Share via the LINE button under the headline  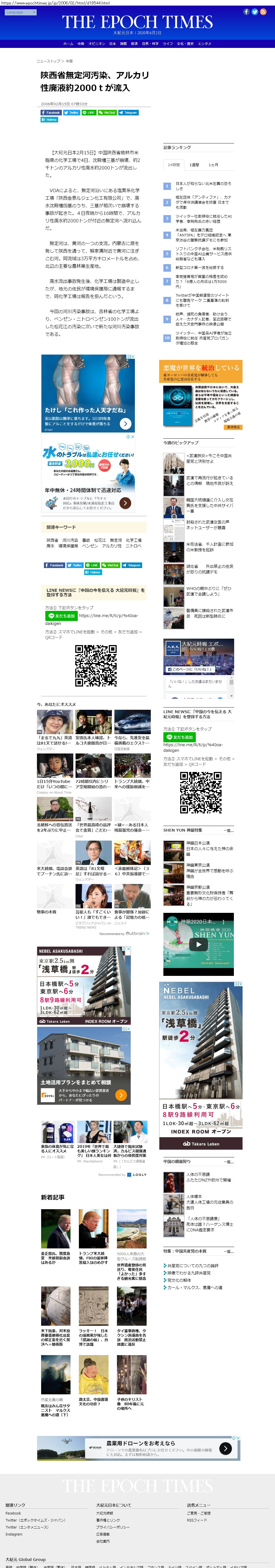click(x=89, y=113)
